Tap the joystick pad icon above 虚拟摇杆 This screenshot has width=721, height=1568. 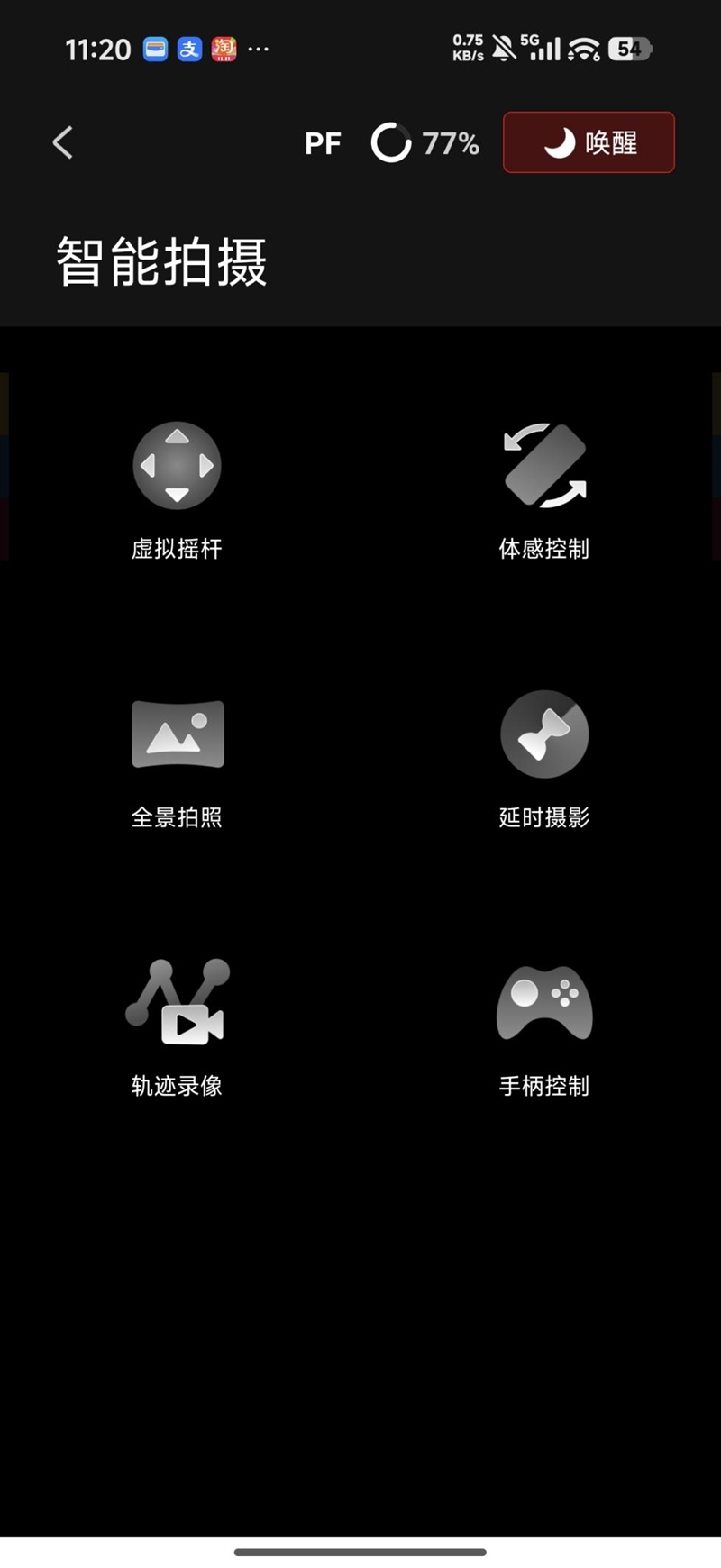pos(177,465)
